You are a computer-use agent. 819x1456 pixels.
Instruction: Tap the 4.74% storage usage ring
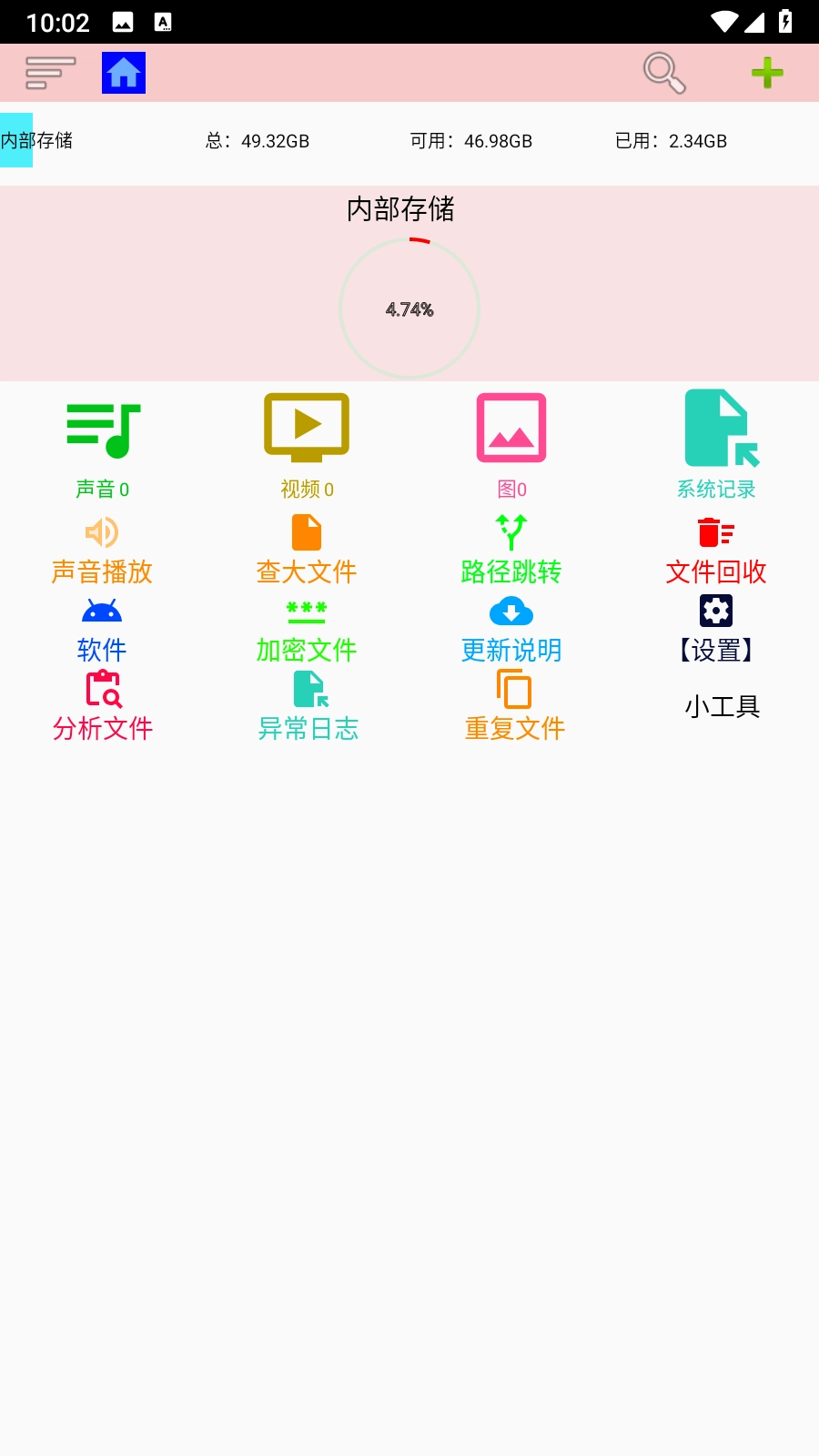tap(409, 308)
